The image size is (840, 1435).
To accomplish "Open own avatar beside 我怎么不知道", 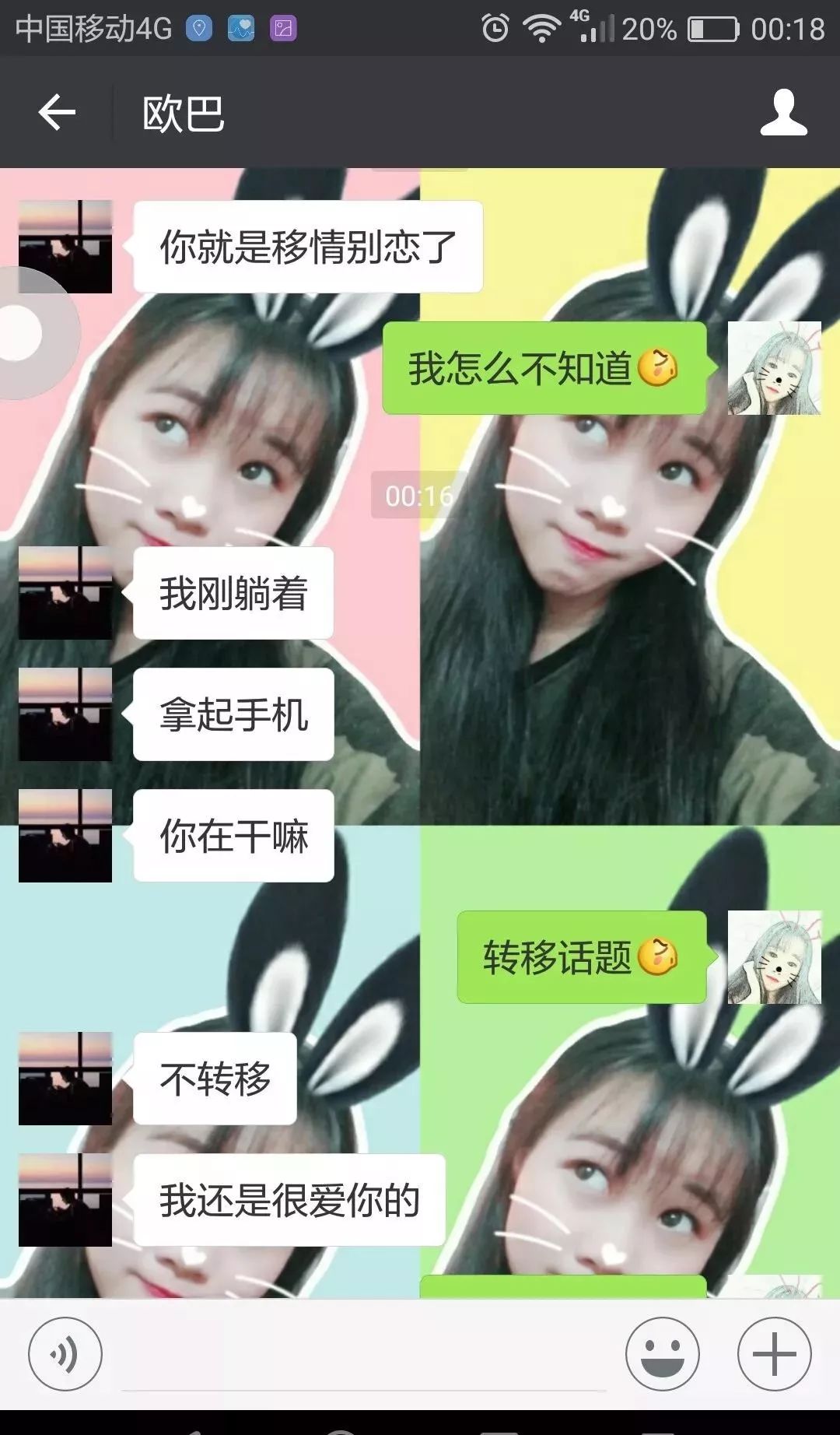I will pos(774,368).
